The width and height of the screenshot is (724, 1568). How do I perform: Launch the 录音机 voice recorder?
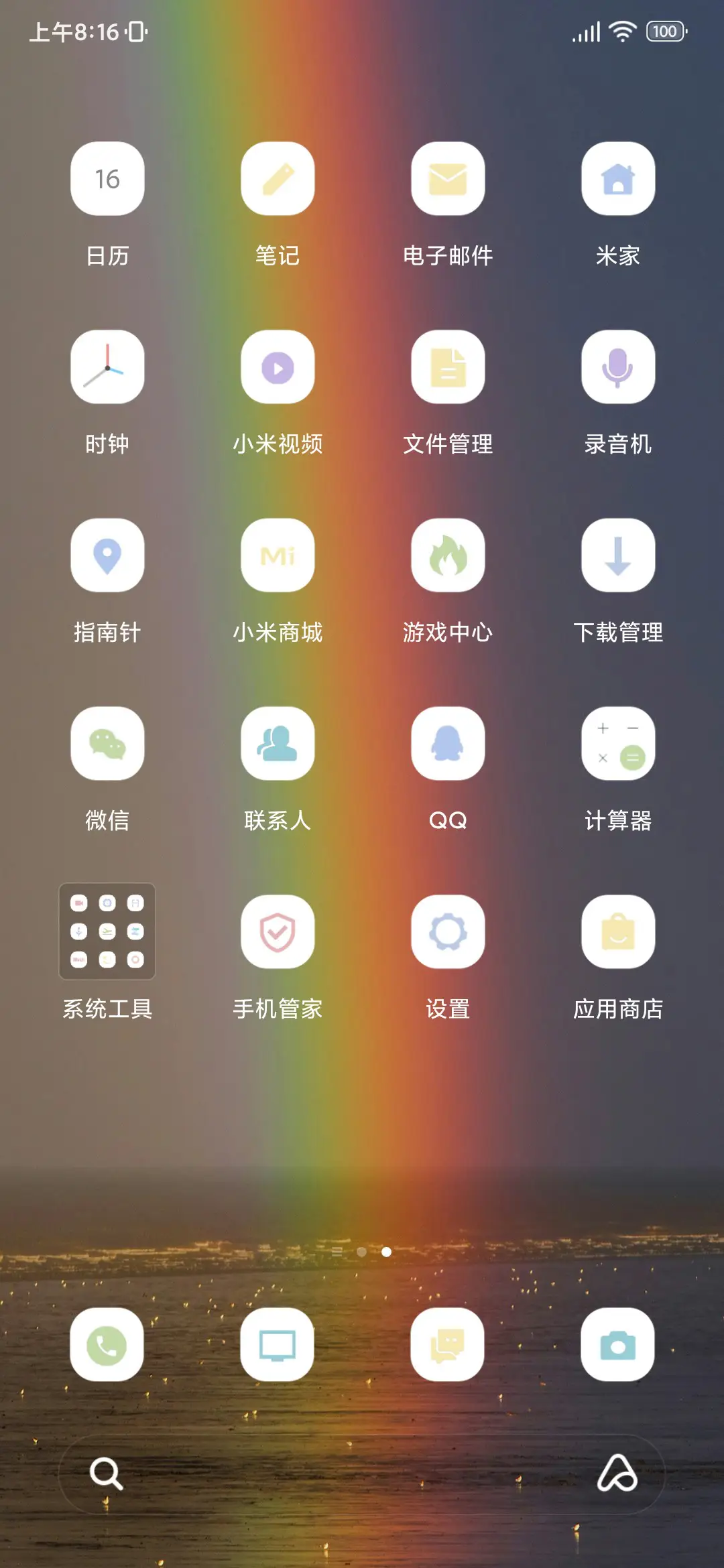(x=618, y=368)
